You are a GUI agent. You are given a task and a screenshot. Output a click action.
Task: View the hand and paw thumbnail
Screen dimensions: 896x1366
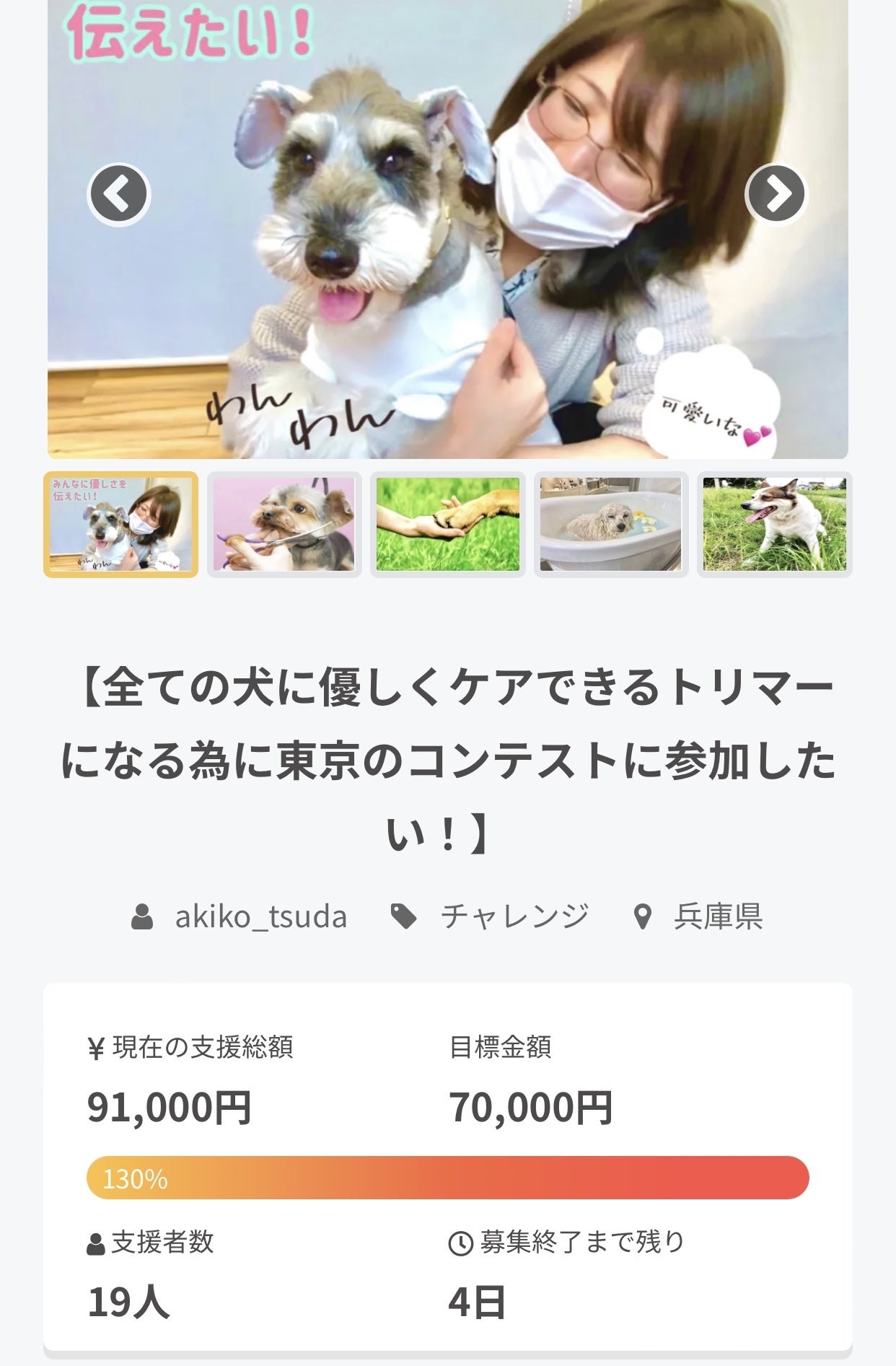point(448,525)
